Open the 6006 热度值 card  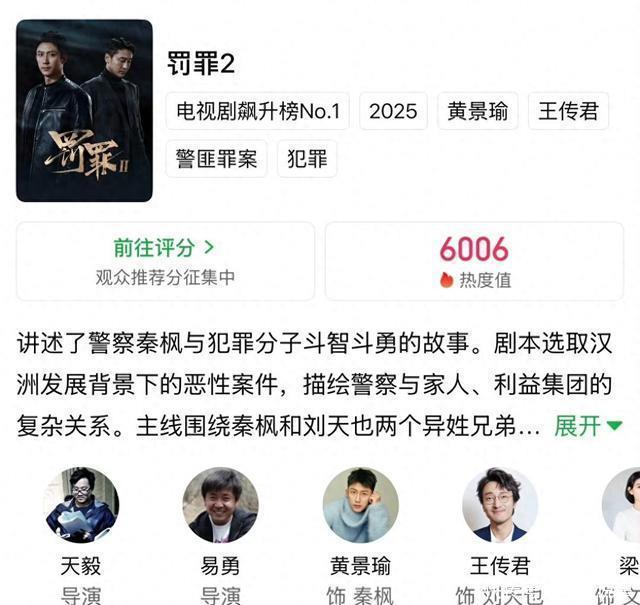point(475,261)
